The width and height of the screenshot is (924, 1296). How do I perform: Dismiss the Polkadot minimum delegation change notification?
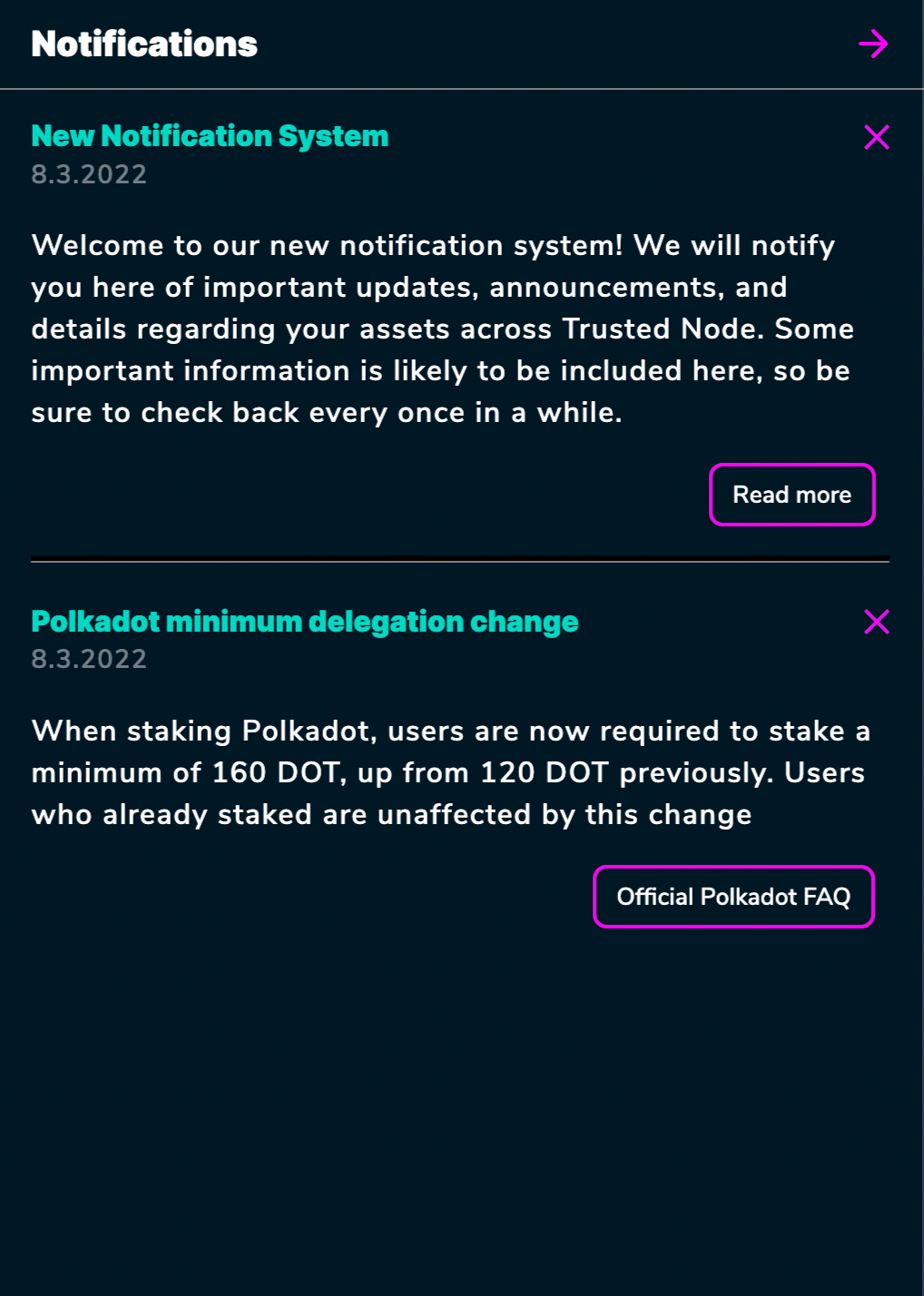coord(876,622)
